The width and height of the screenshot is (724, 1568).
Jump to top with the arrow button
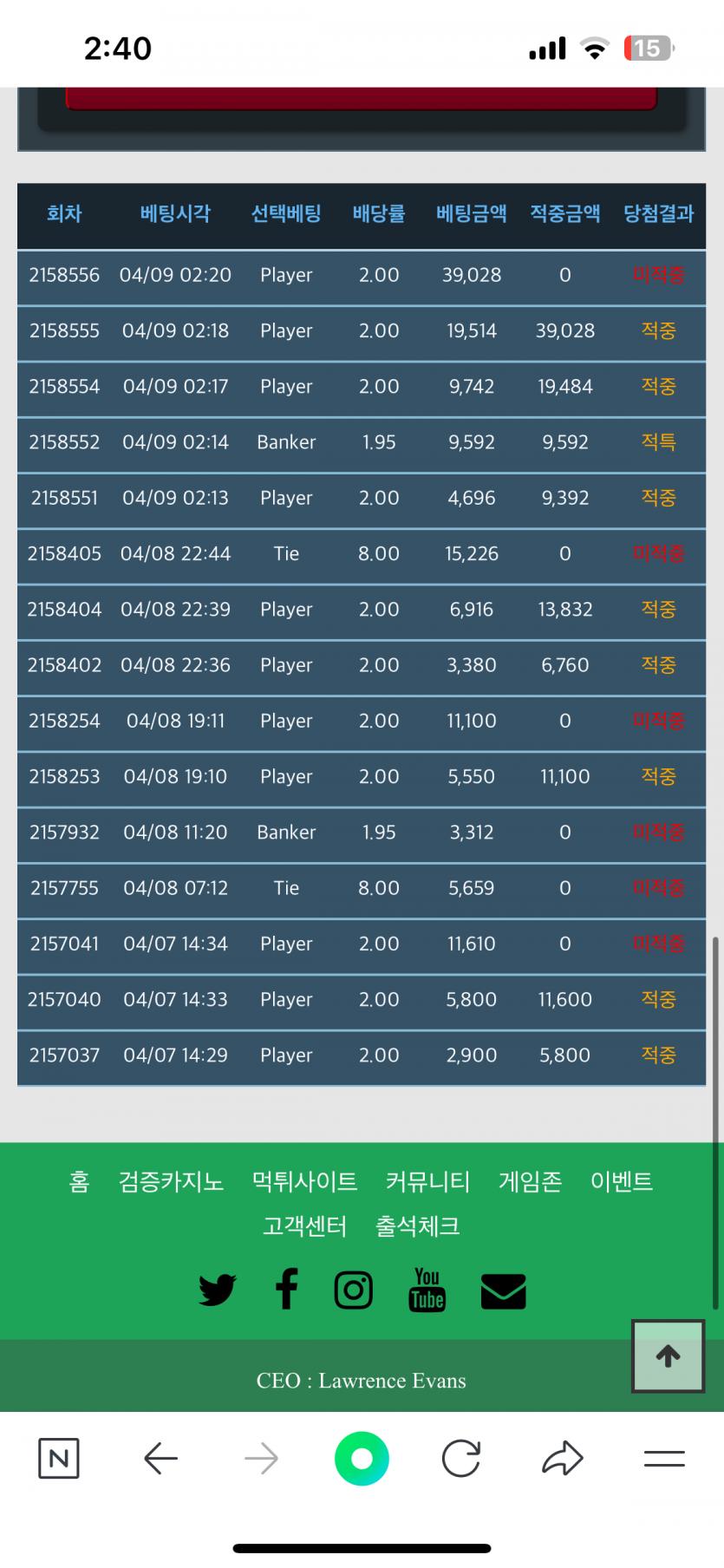668,1356
